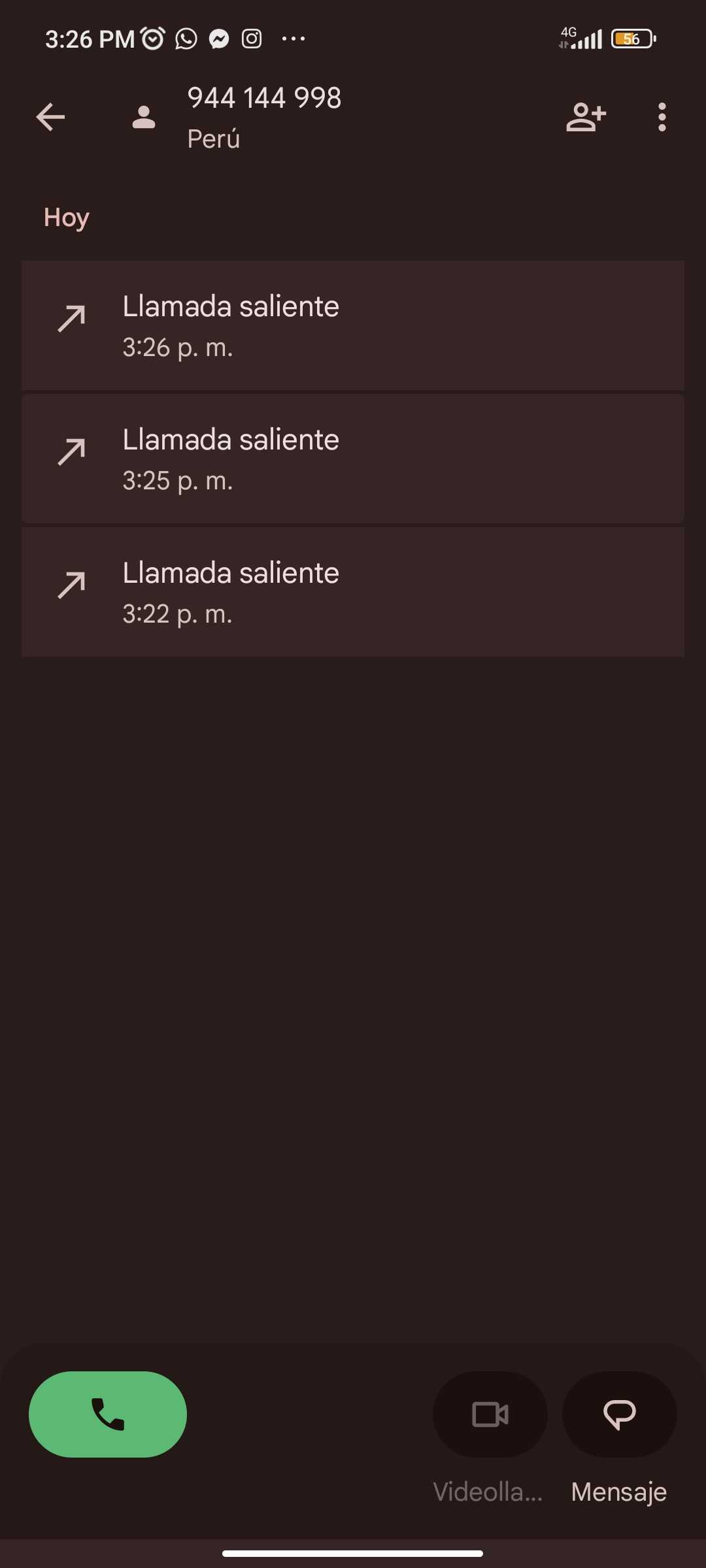Call 944 144 998 with green phone button
Image resolution: width=706 pixels, height=1568 pixels.
click(x=108, y=1414)
